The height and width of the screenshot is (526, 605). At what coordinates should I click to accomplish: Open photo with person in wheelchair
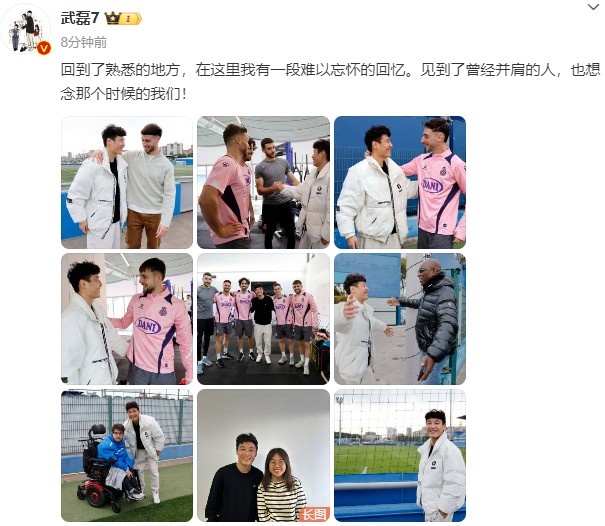point(127,455)
